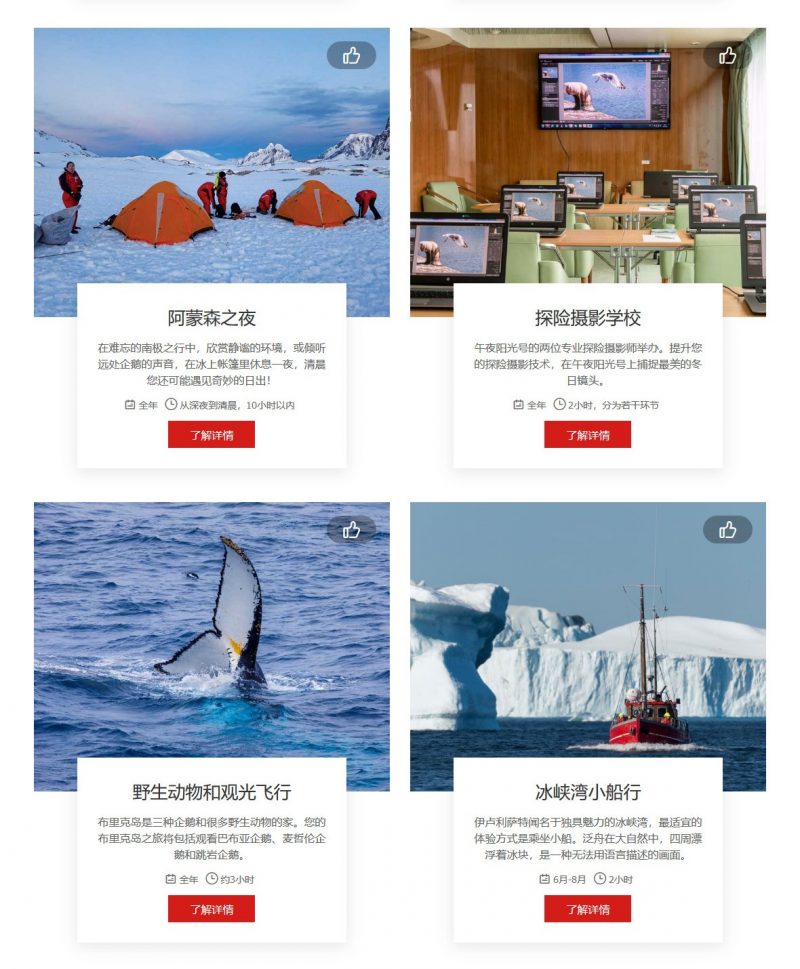This screenshot has height=969, width=800.
Task: Like the 阿蒙森之夜 activity card
Action: [351, 56]
